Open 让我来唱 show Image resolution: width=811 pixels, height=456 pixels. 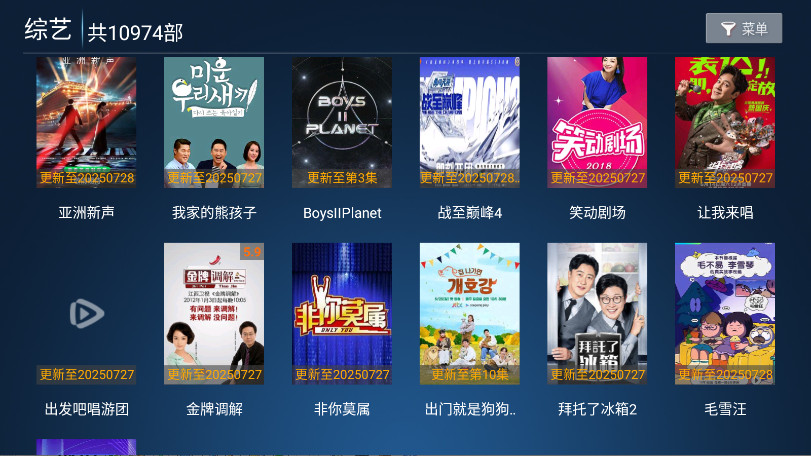[x=725, y=122]
